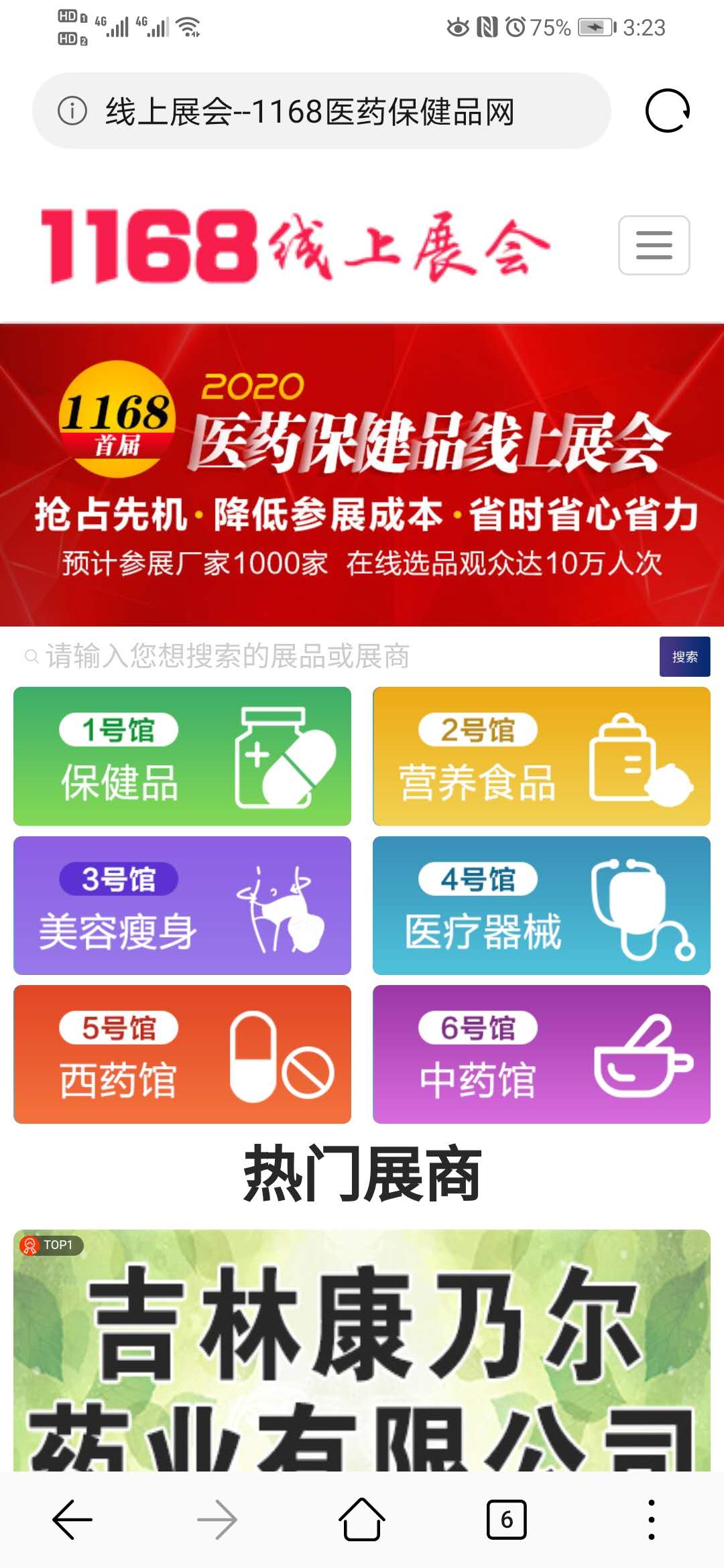Tap the 搜索 button
Screen dimensions: 724x1568
coord(684,657)
